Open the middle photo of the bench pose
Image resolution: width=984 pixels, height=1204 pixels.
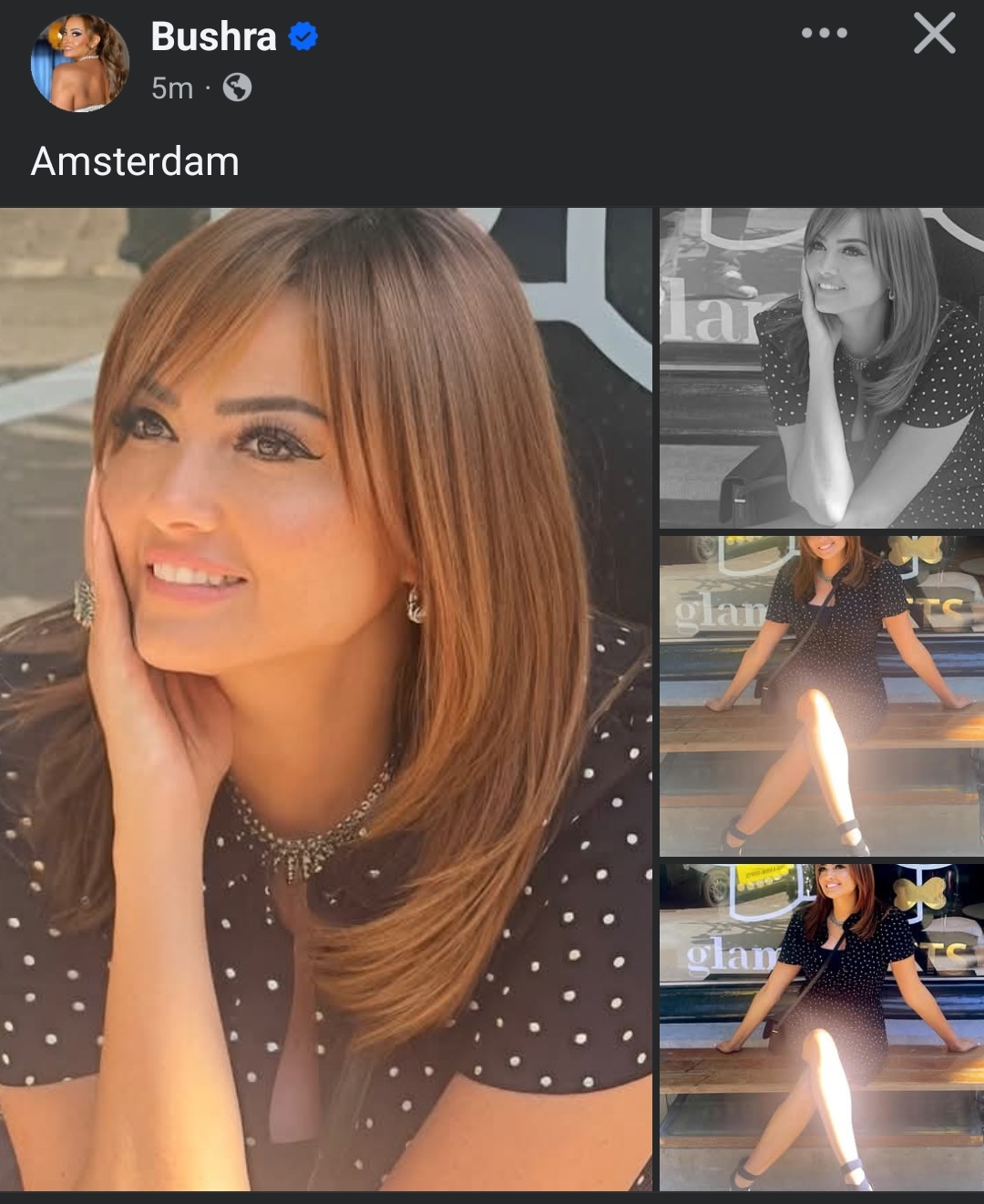point(821,695)
